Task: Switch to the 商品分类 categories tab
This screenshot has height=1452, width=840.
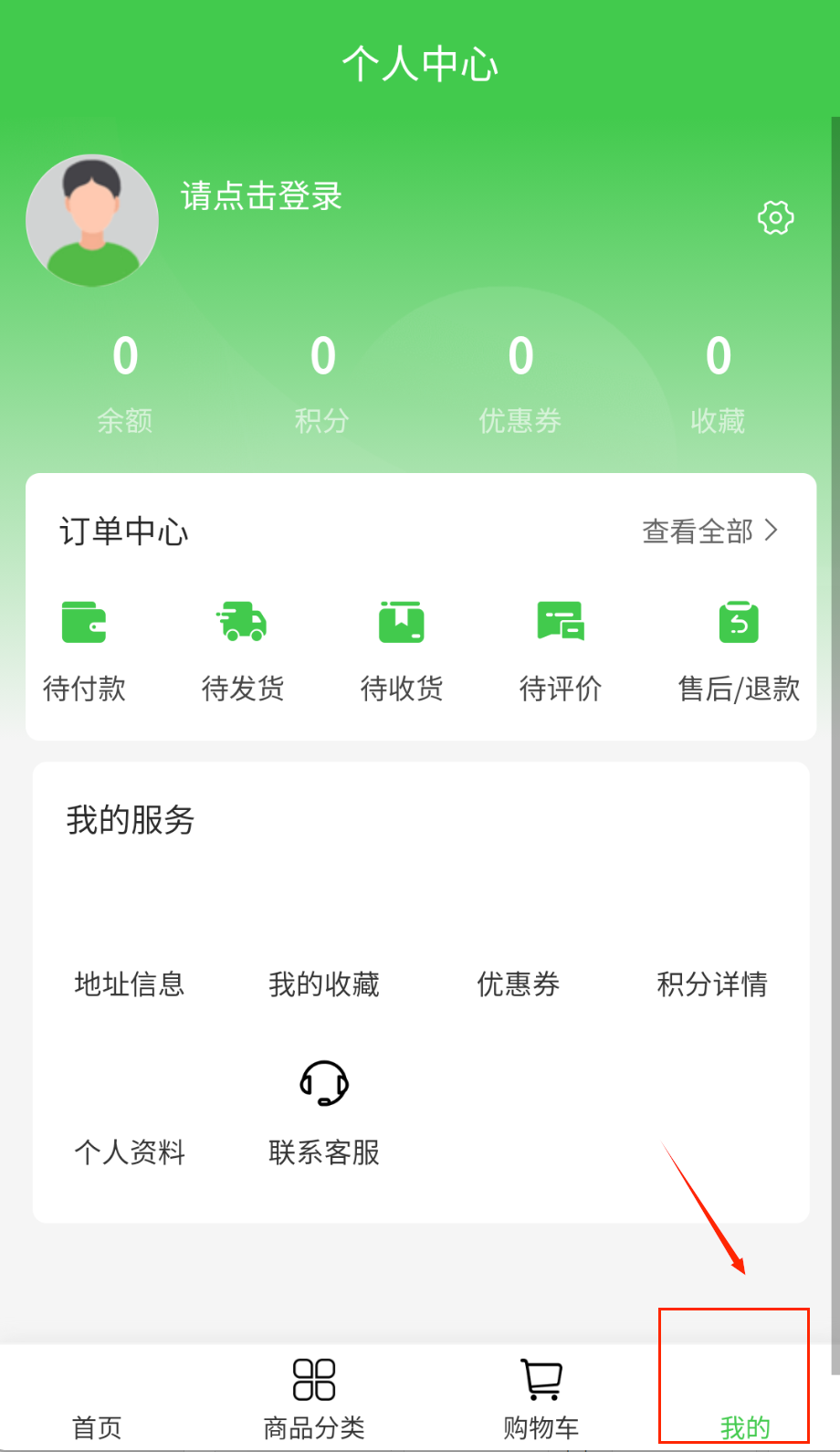Action: [314, 1399]
